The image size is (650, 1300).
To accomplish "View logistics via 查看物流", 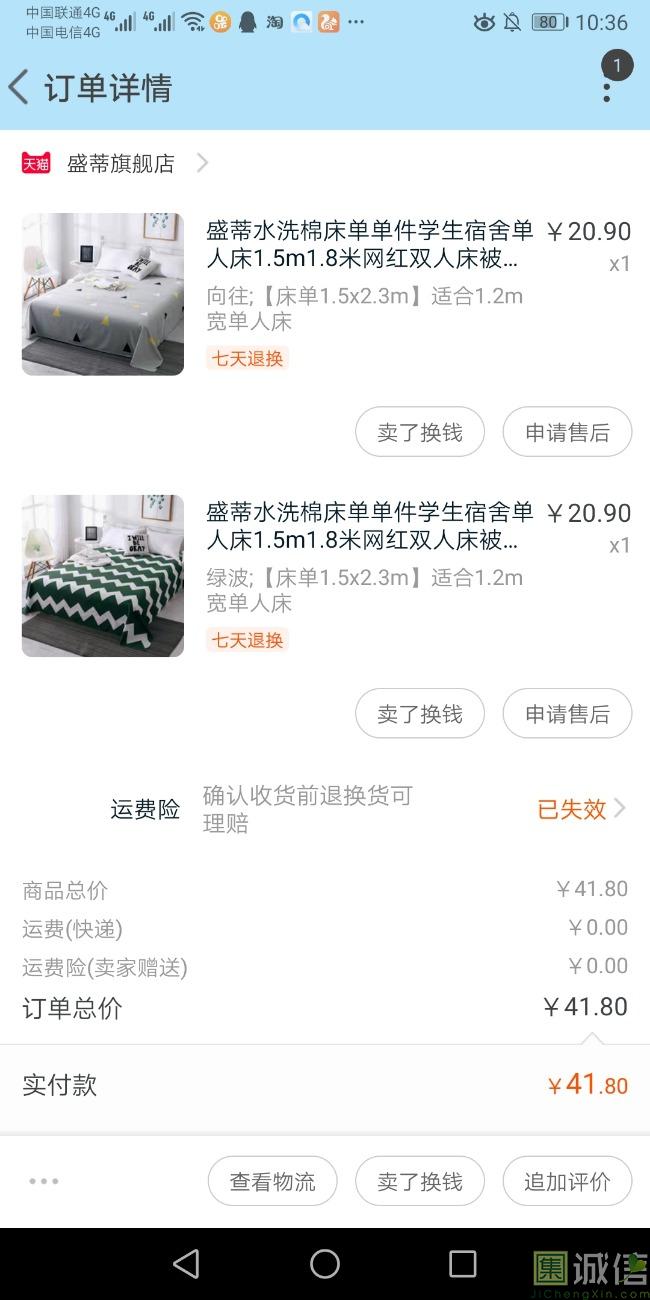I will click(272, 1181).
